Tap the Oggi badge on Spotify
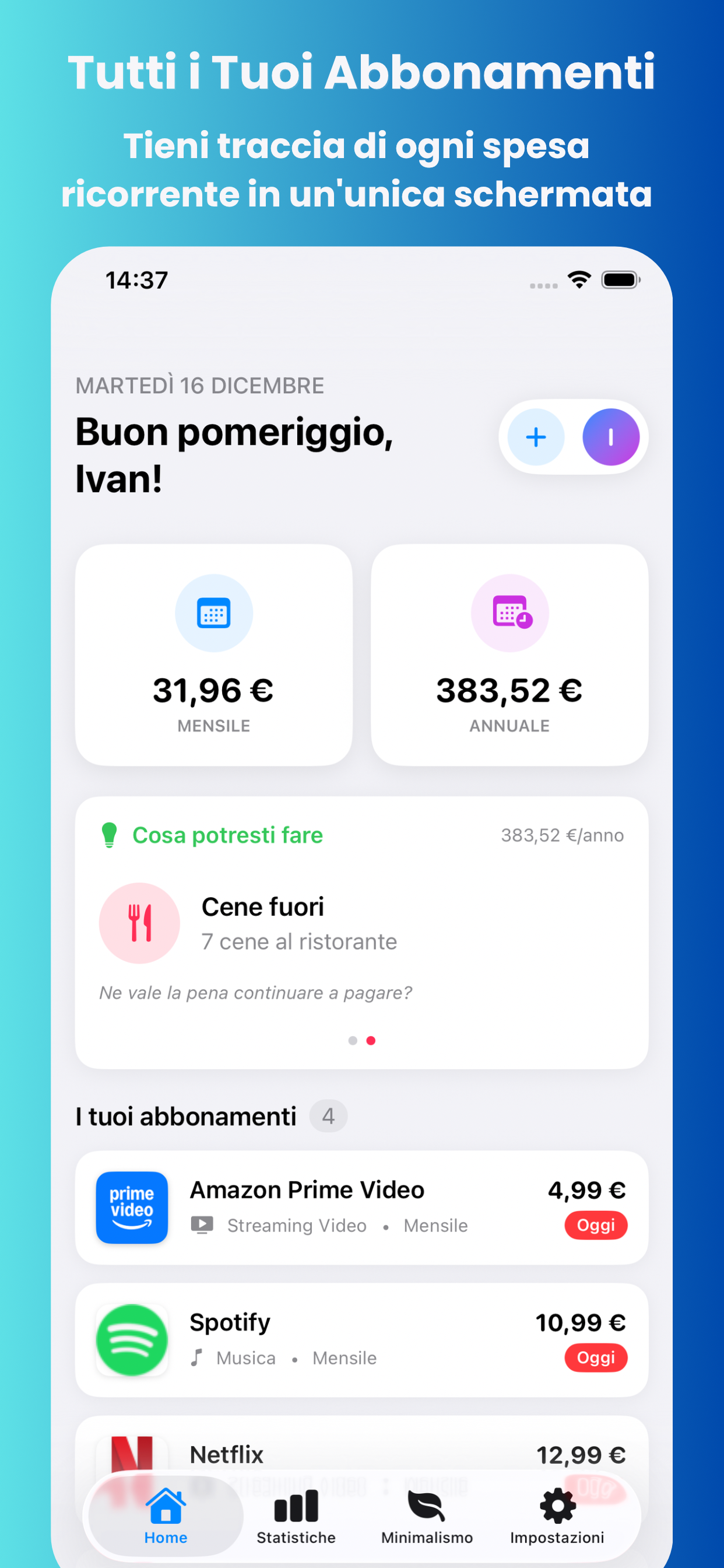The image size is (724, 1568). click(596, 1358)
